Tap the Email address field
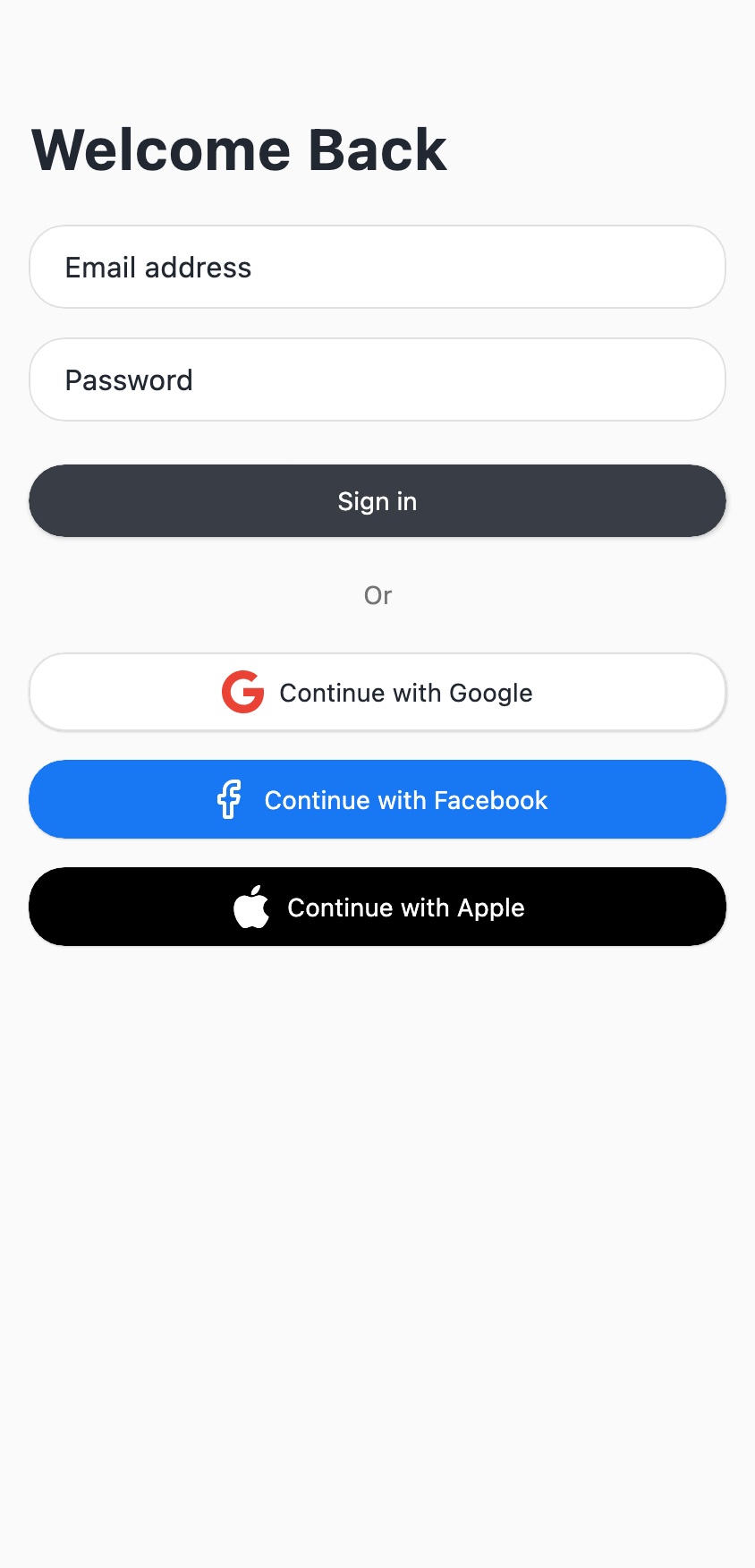This screenshot has height=1568, width=755. coord(377,267)
